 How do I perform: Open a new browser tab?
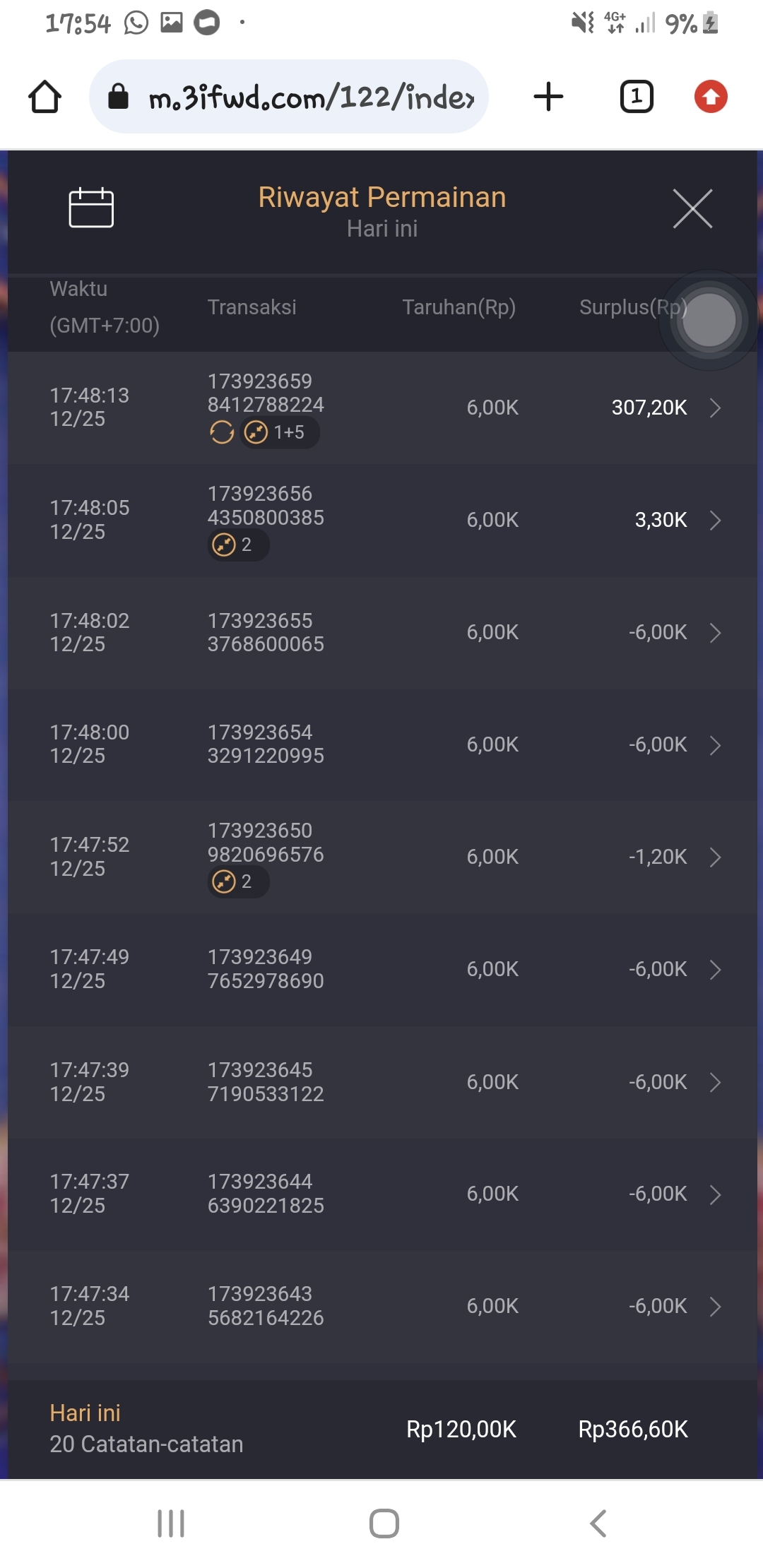548,97
